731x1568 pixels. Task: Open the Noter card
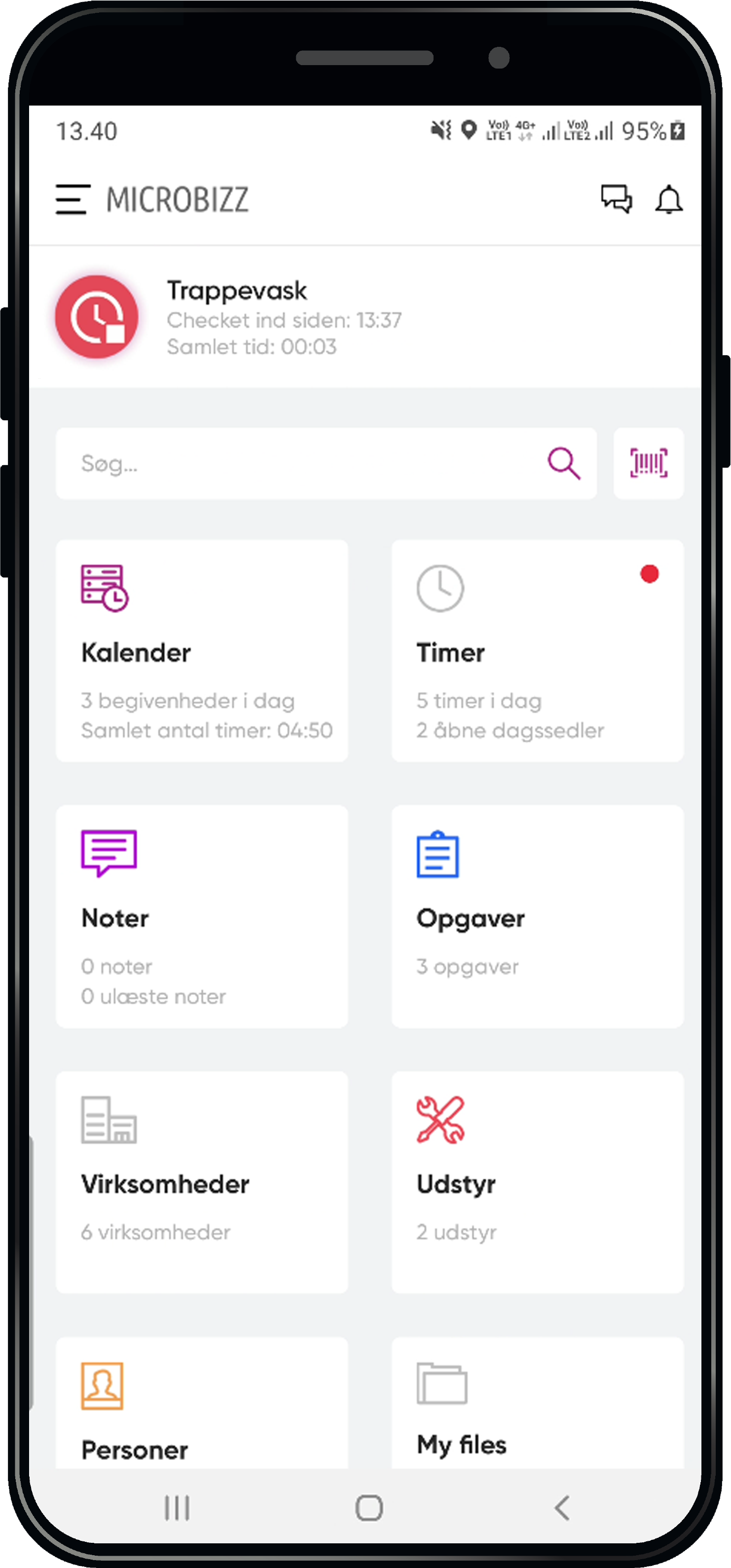(x=202, y=916)
